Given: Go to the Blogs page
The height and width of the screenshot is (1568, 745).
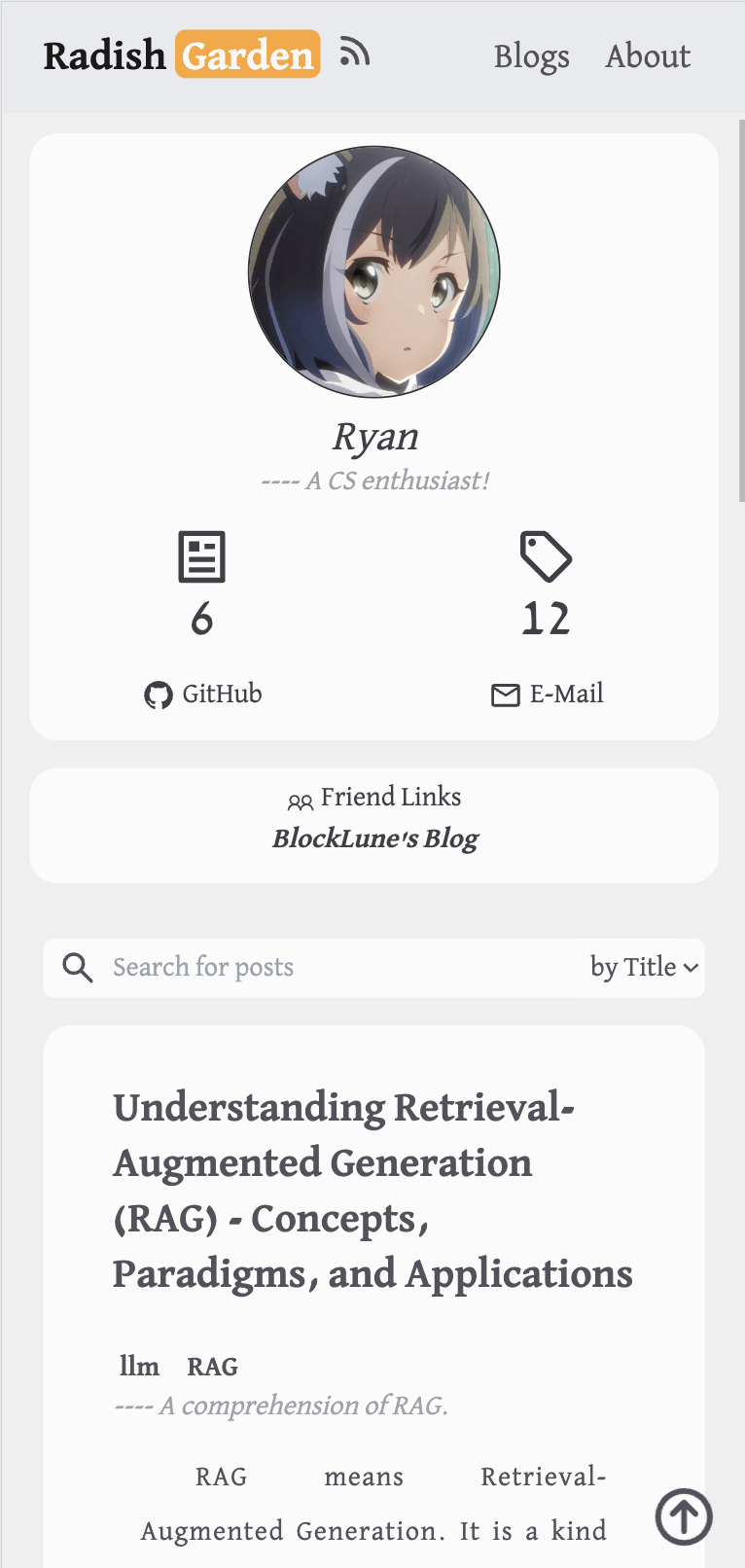Looking at the screenshot, I should tap(531, 56).
